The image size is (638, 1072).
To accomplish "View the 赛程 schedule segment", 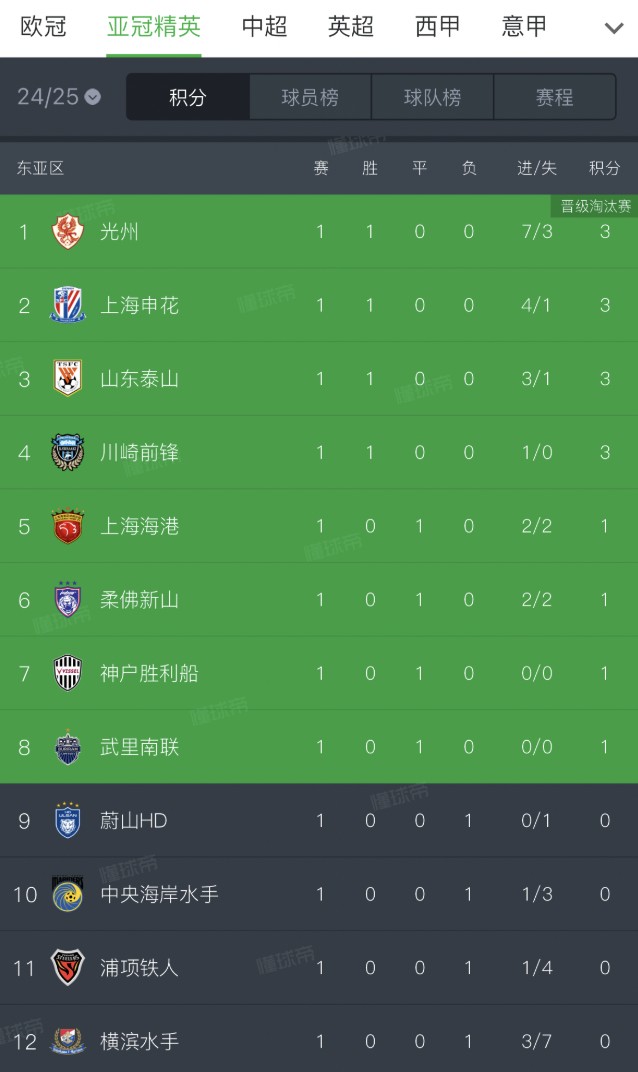I will [554, 97].
